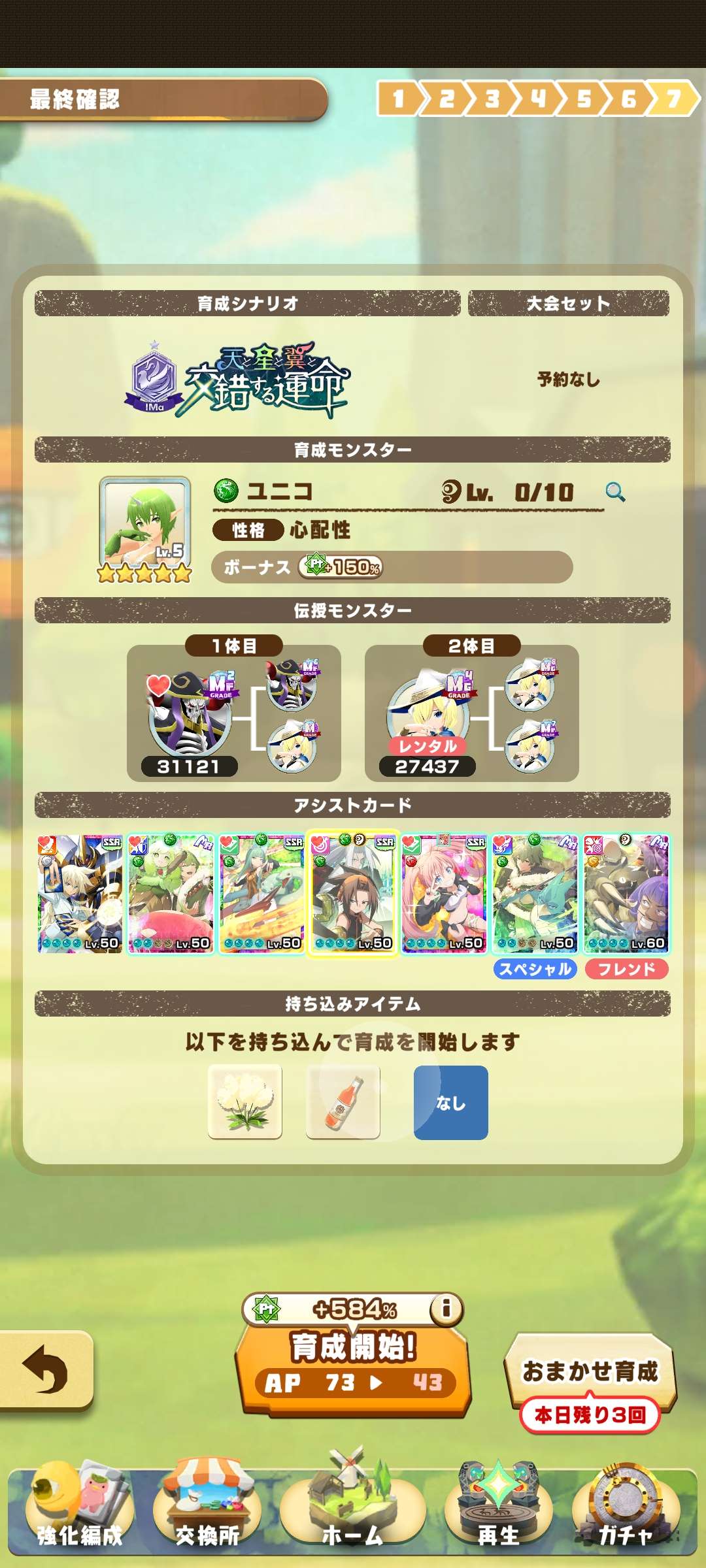Open the assist card marked フレンド
This screenshot has width=706, height=1568.
626,893
